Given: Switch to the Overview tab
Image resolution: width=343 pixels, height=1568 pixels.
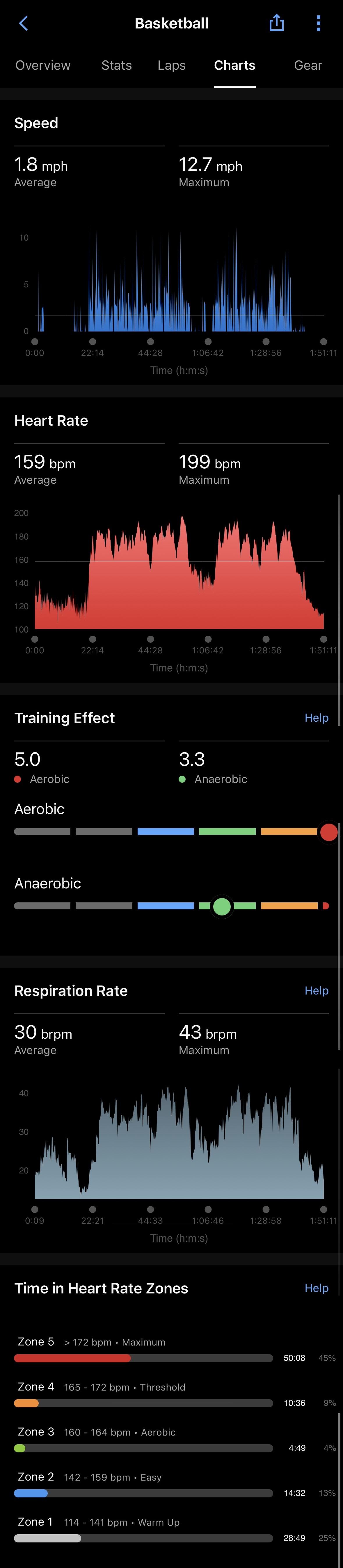Looking at the screenshot, I should click(43, 65).
